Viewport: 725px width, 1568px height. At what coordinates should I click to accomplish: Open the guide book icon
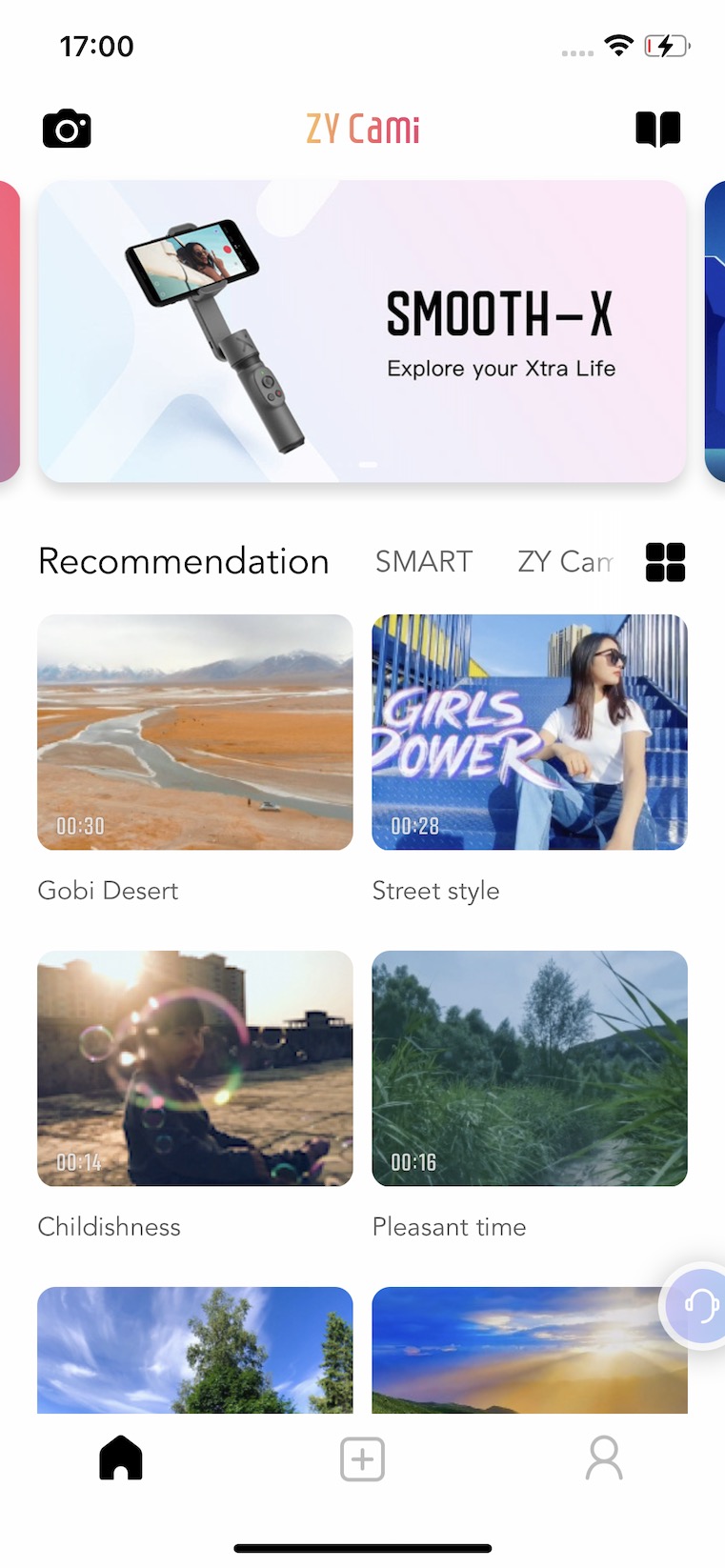point(657,129)
